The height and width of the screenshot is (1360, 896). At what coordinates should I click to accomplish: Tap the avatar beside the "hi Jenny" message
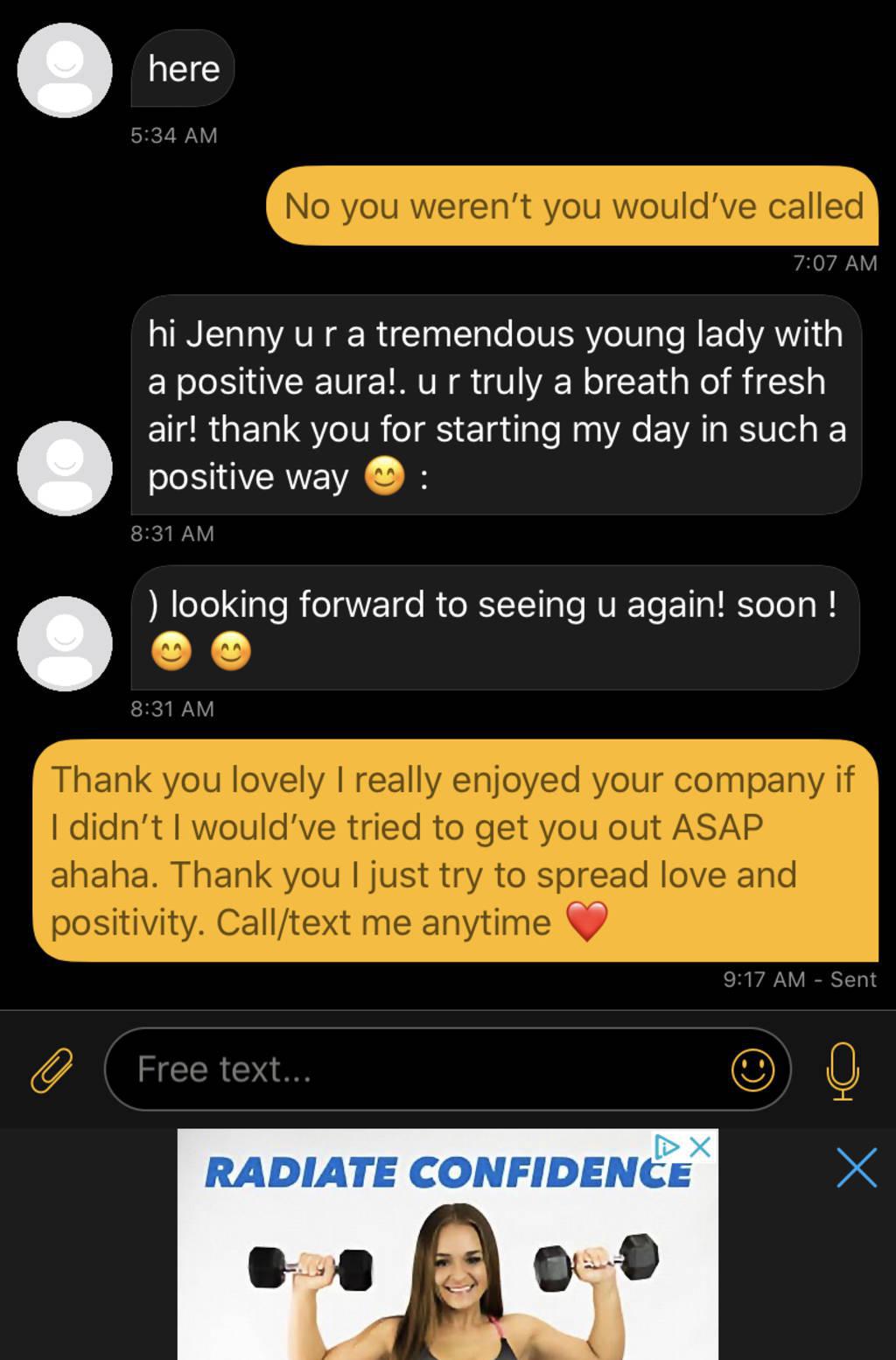[x=65, y=468]
